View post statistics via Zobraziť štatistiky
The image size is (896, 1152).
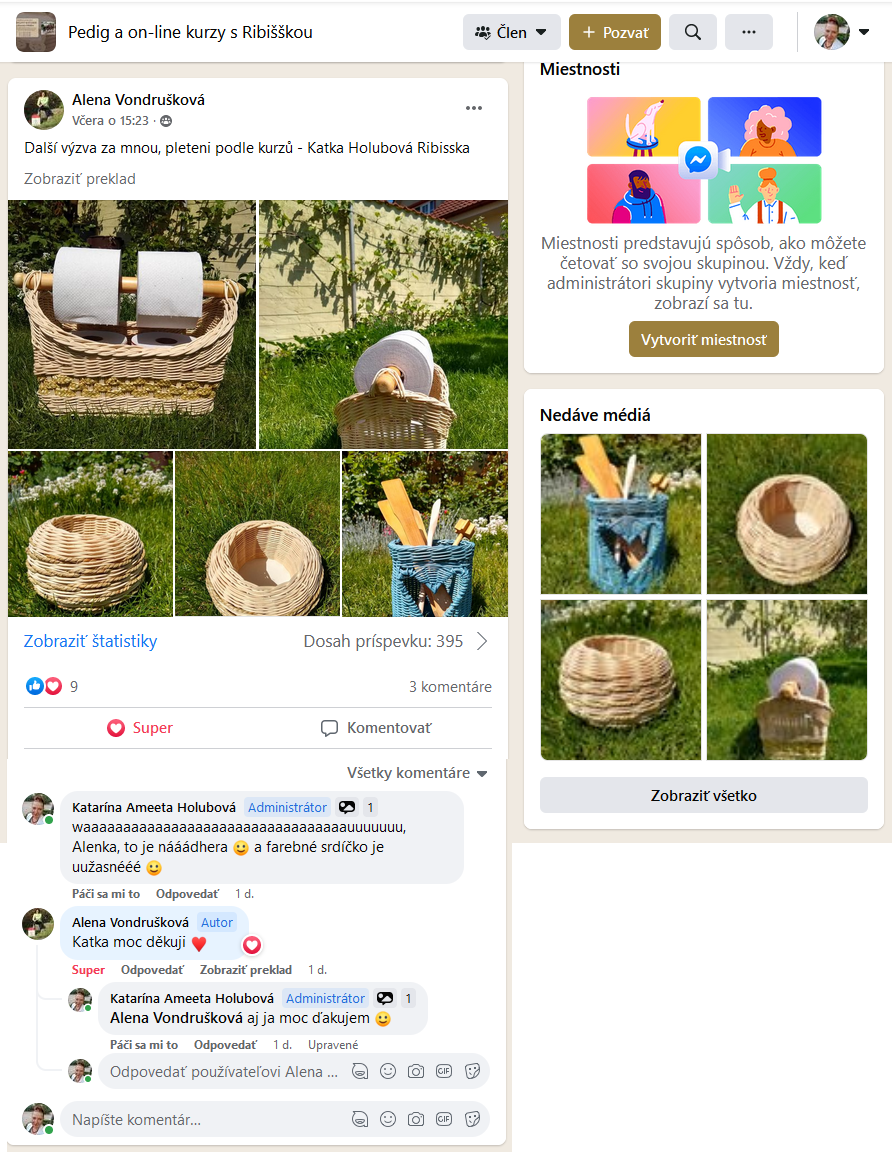90,641
